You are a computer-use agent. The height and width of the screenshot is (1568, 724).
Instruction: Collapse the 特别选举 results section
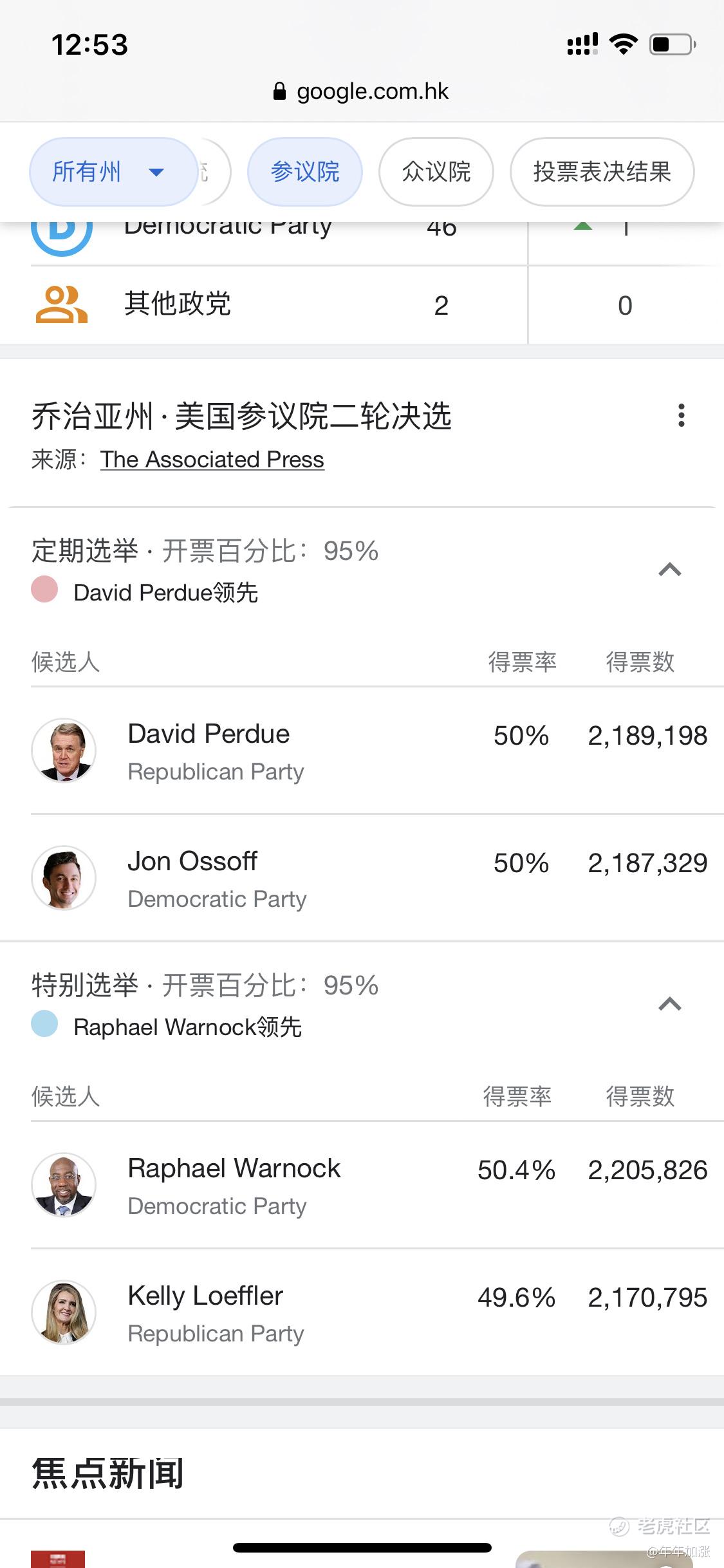click(x=670, y=1004)
